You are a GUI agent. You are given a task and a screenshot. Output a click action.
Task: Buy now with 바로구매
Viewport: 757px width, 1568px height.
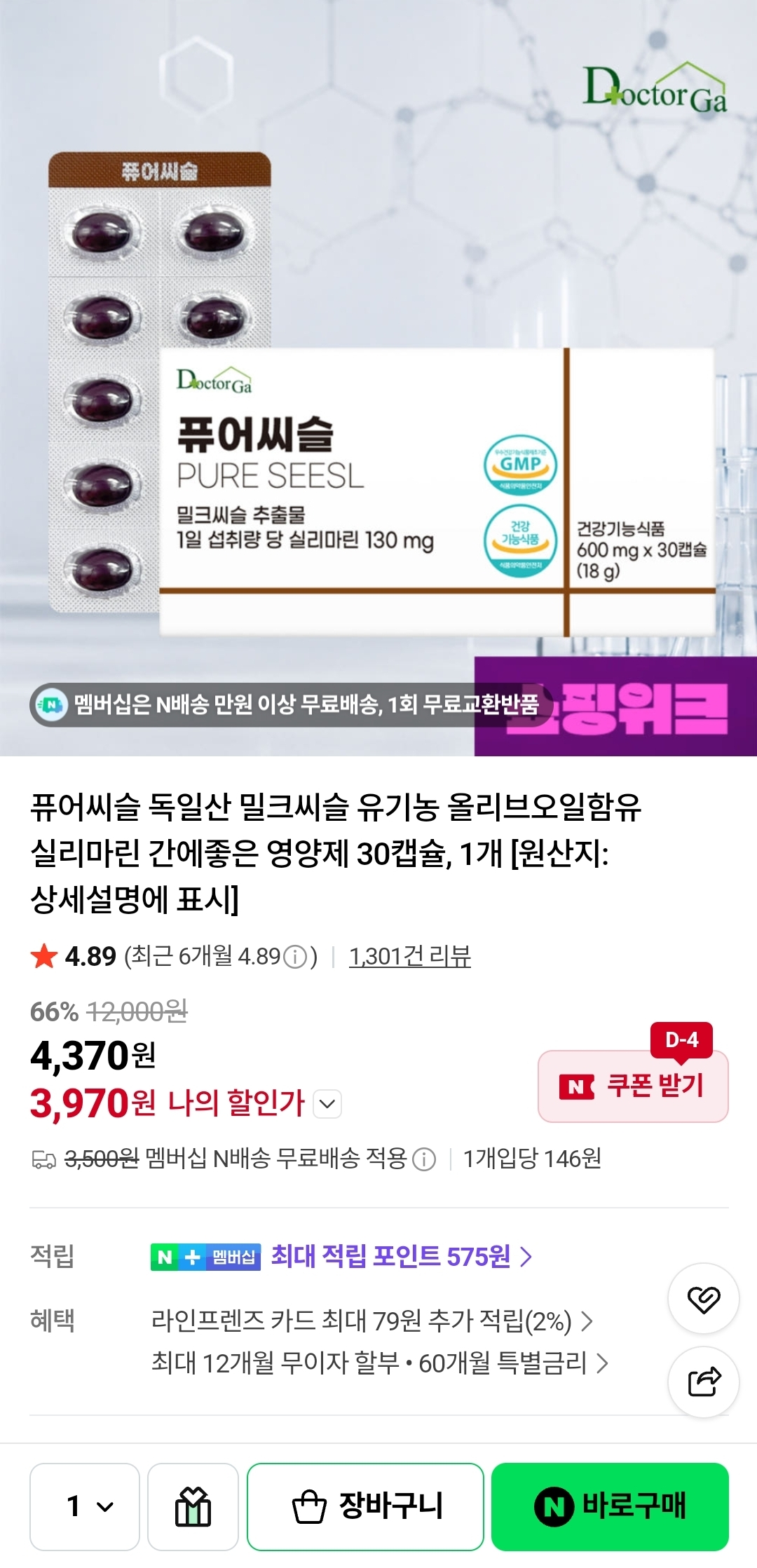coord(610,1506)
